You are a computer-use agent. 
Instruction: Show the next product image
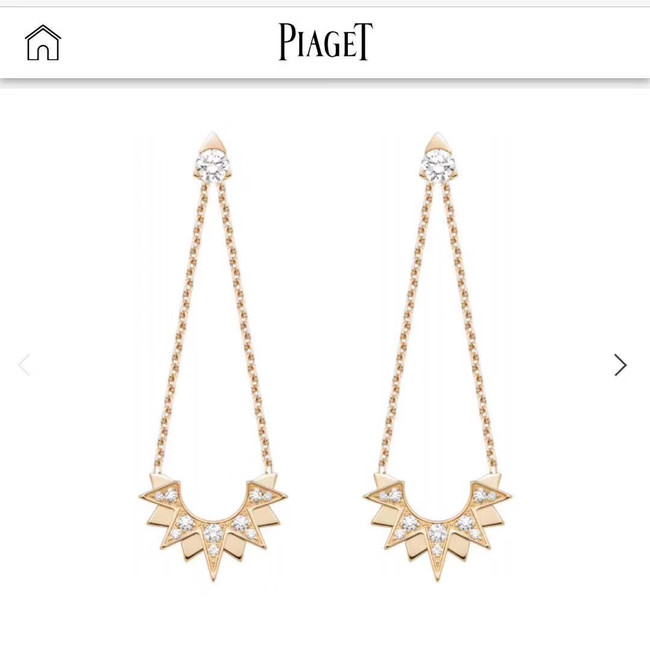(x=620, y=365)
